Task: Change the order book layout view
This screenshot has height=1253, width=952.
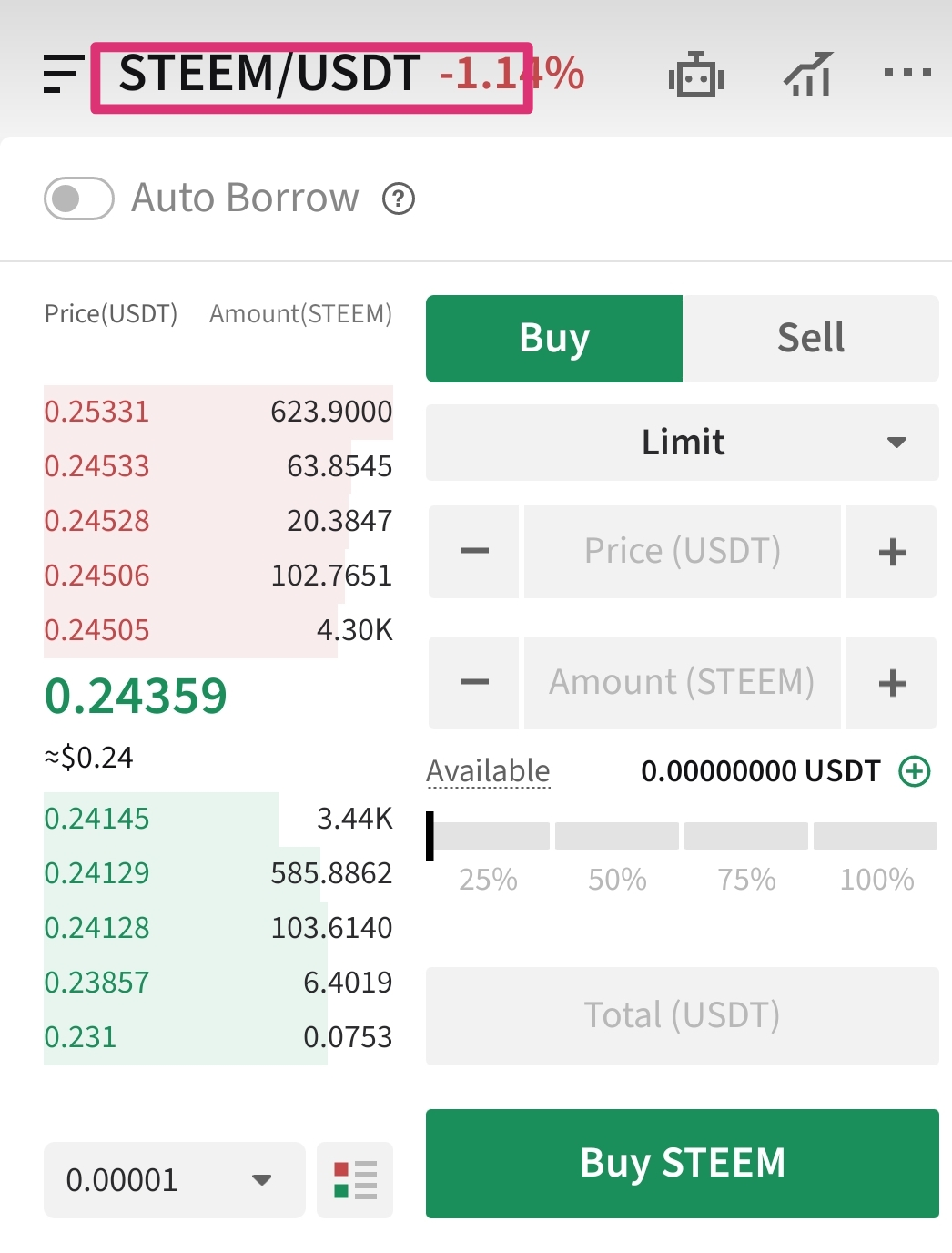Action: [355, 1180]
